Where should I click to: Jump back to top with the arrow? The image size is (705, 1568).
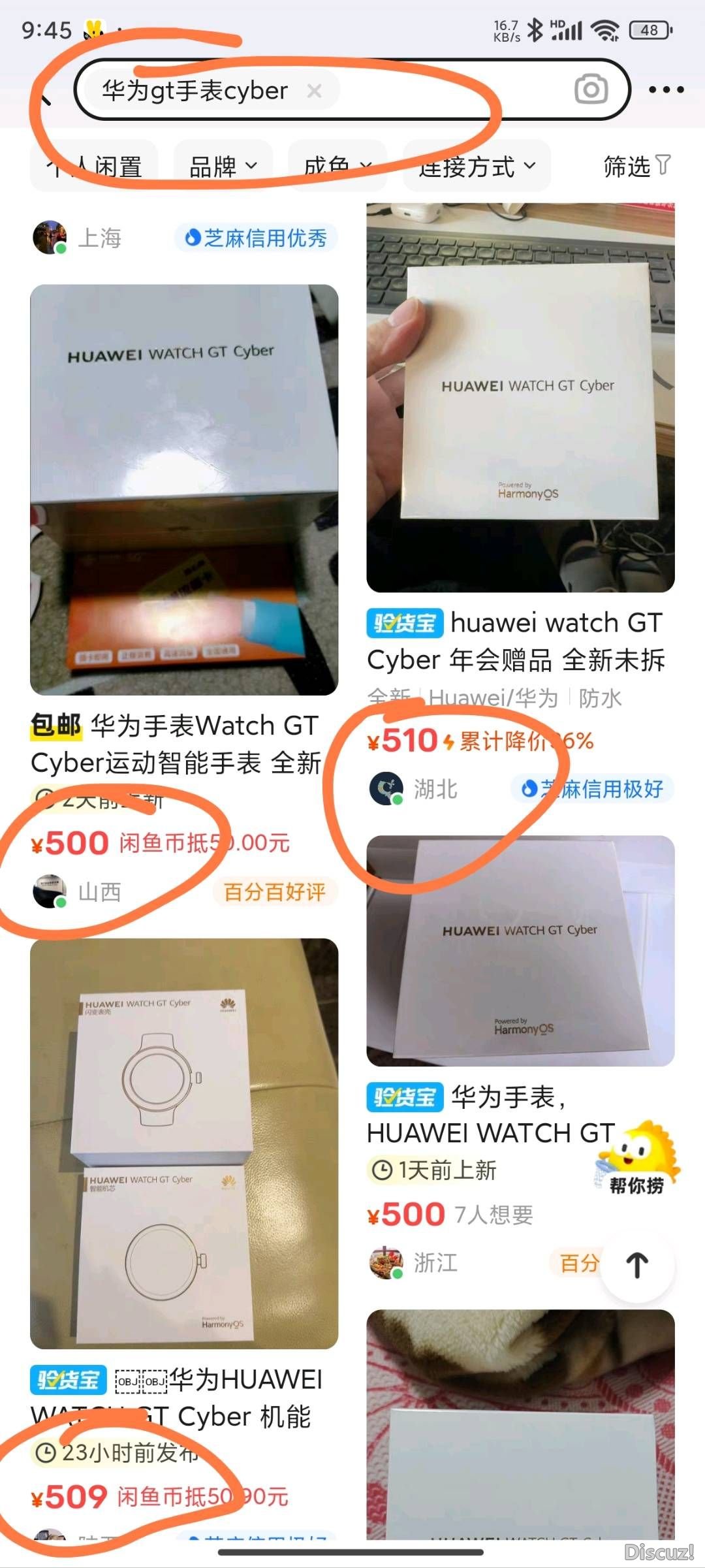[637, 1265]
